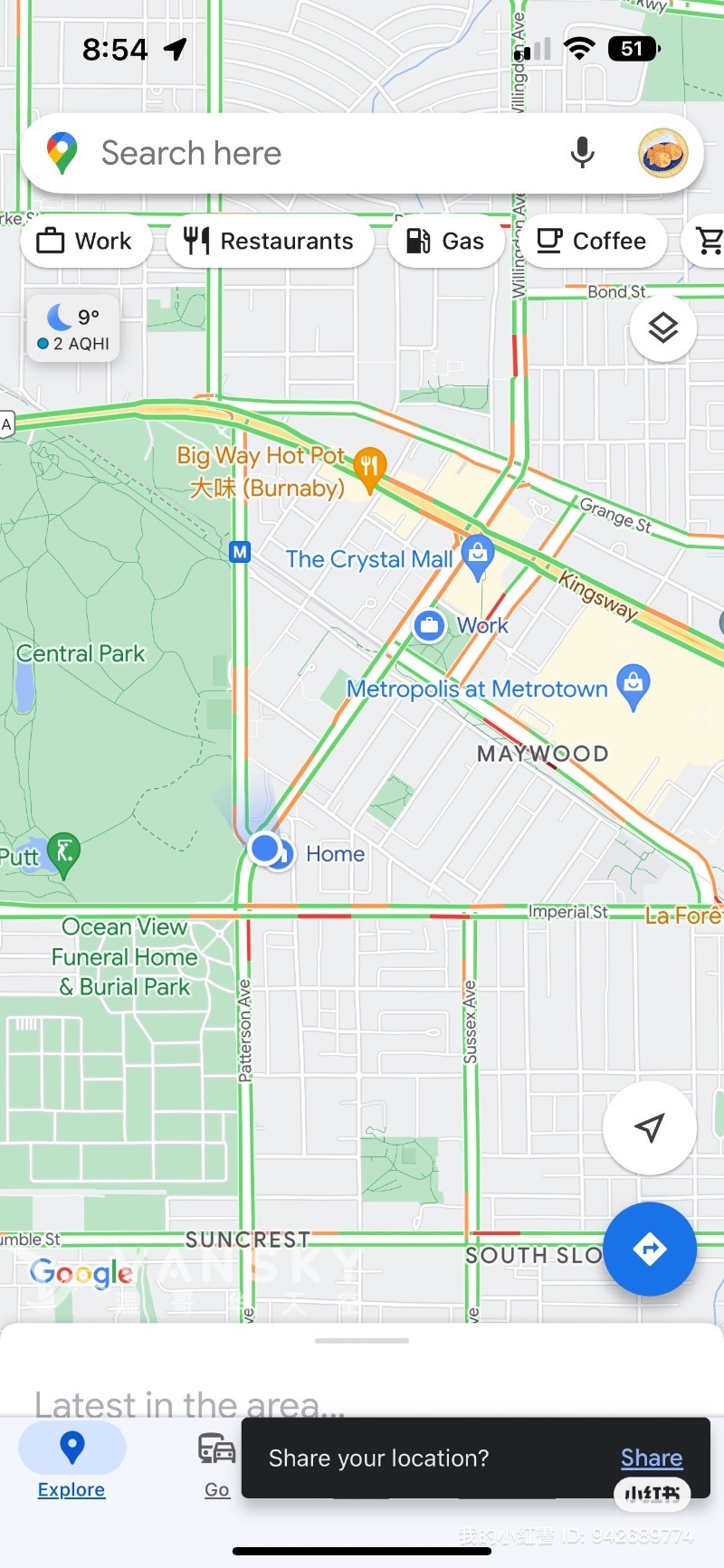Expand the Latest in the area sheet handle
This screenshot has height=1568, width=724.
pos(362,1341)
